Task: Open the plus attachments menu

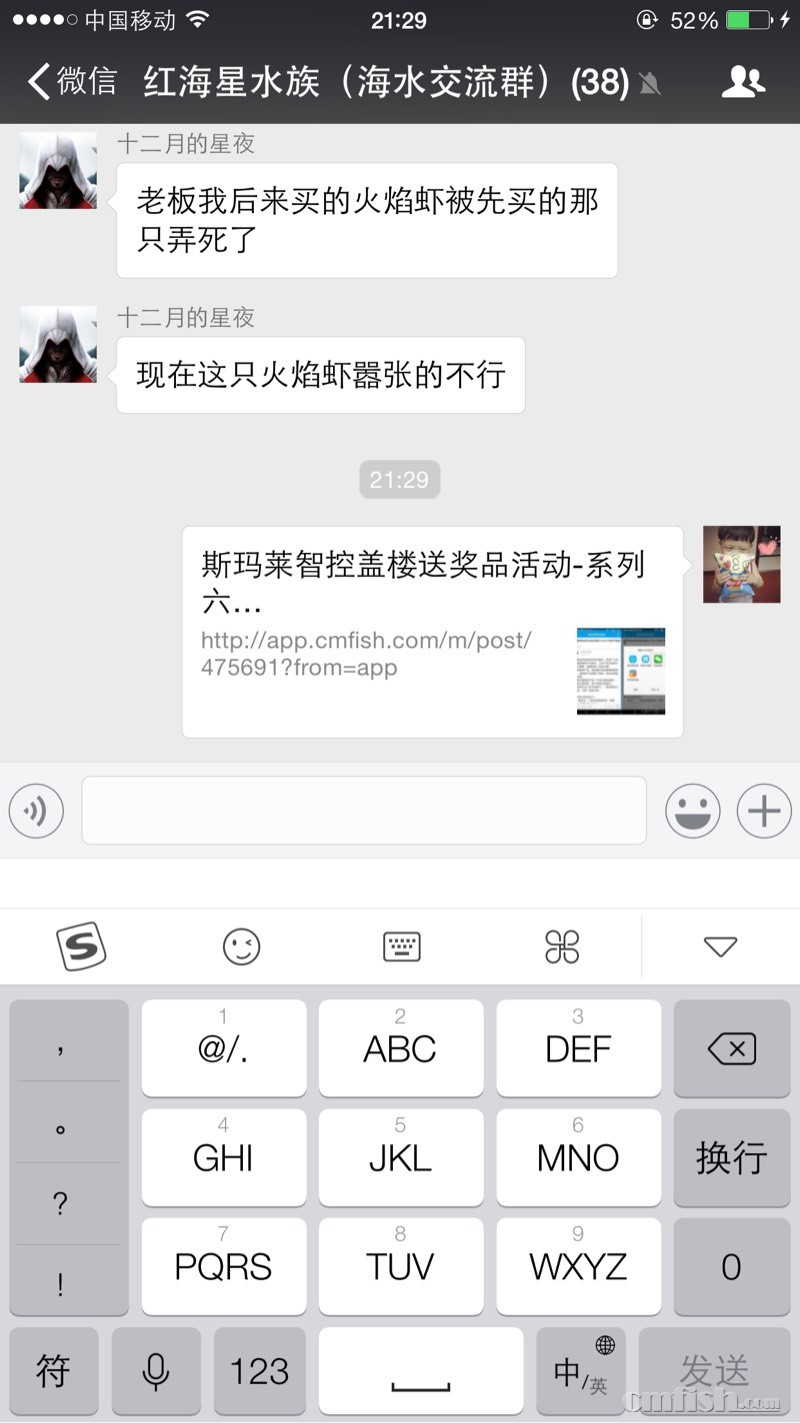Action: point(764,810)
